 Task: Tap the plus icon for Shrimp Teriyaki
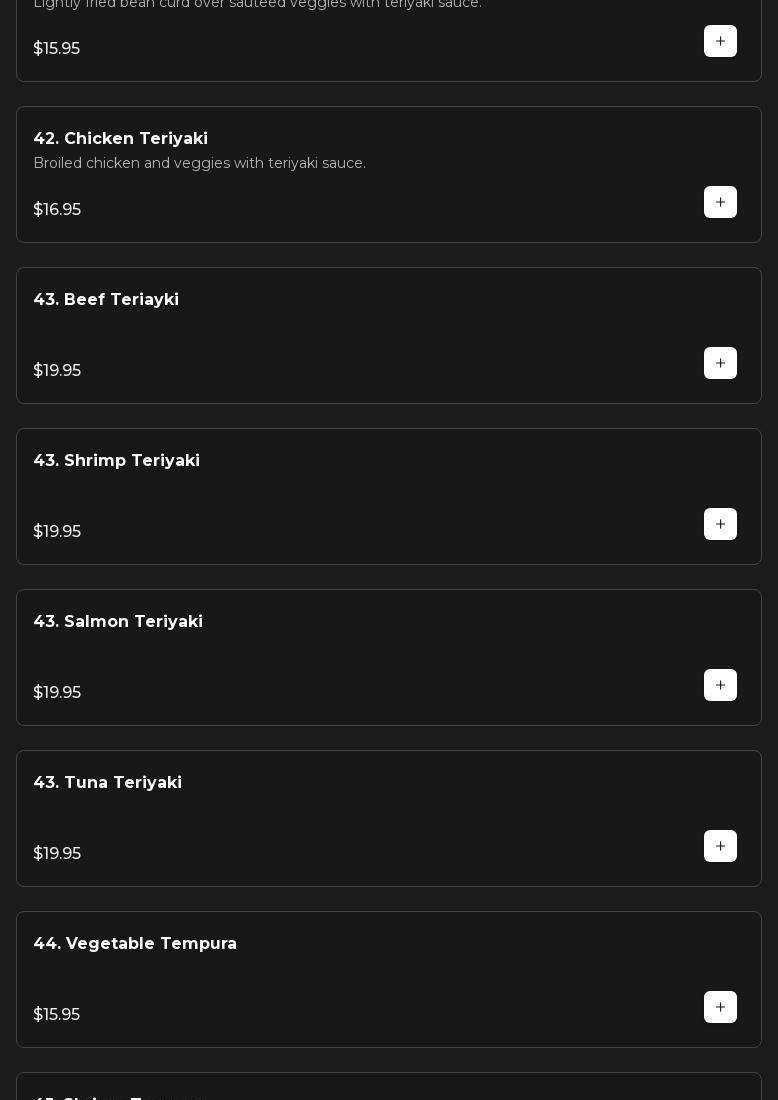click(x=720, y=524)
